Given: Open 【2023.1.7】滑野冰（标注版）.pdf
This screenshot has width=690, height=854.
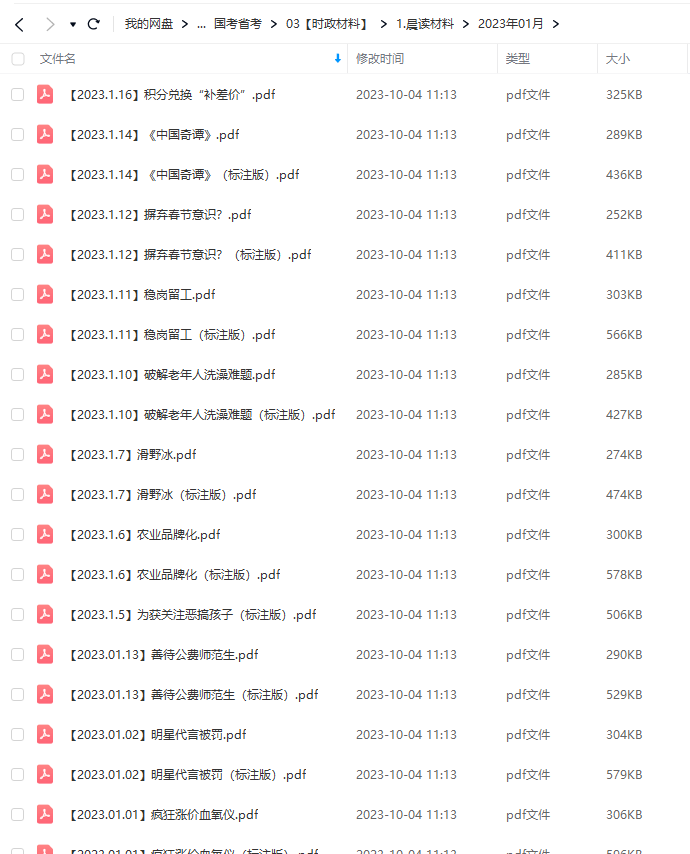Looking at the screenshot, I should tap(162, 495).
